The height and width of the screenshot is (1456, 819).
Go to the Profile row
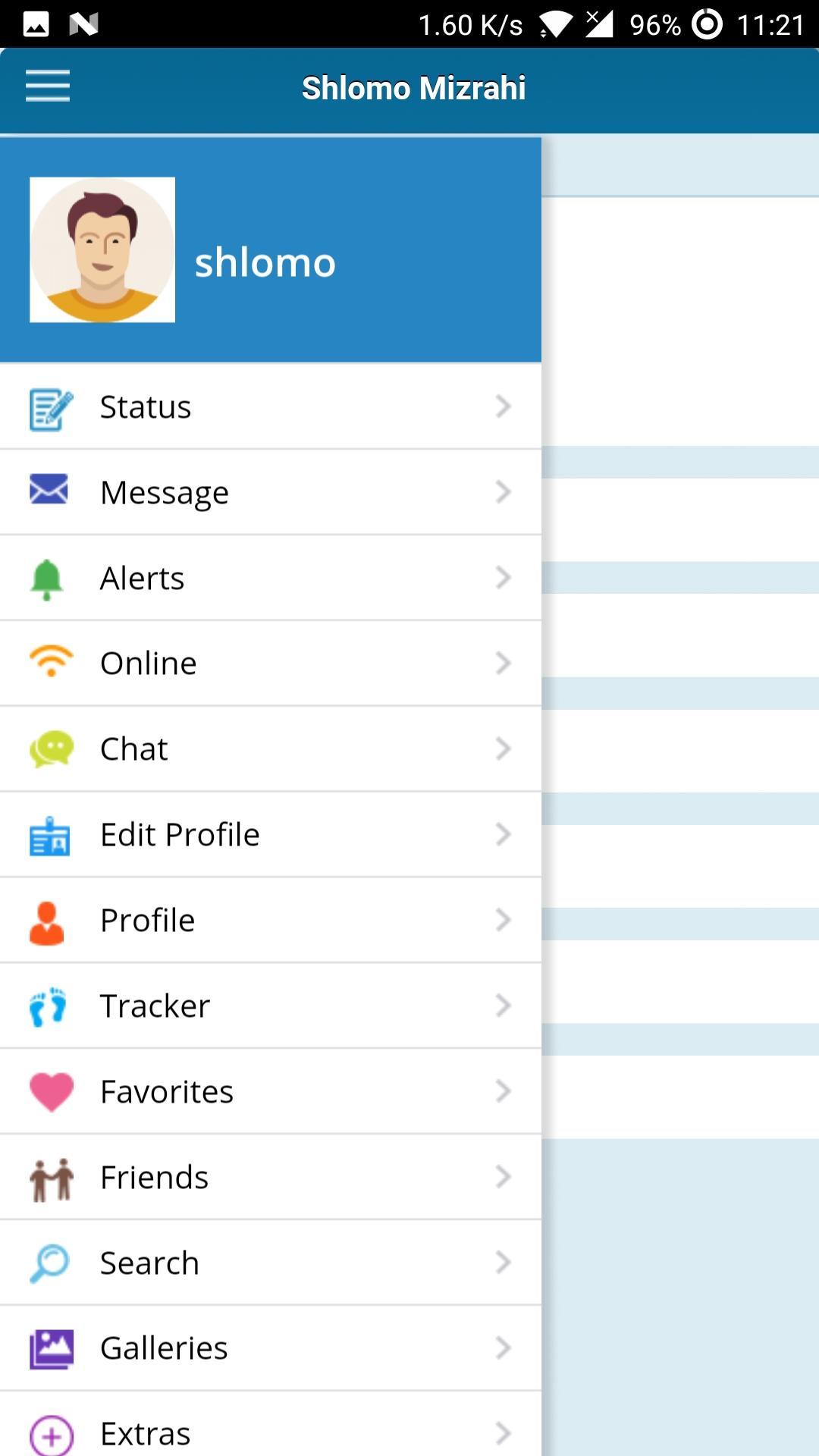click(x=270, y=921)
